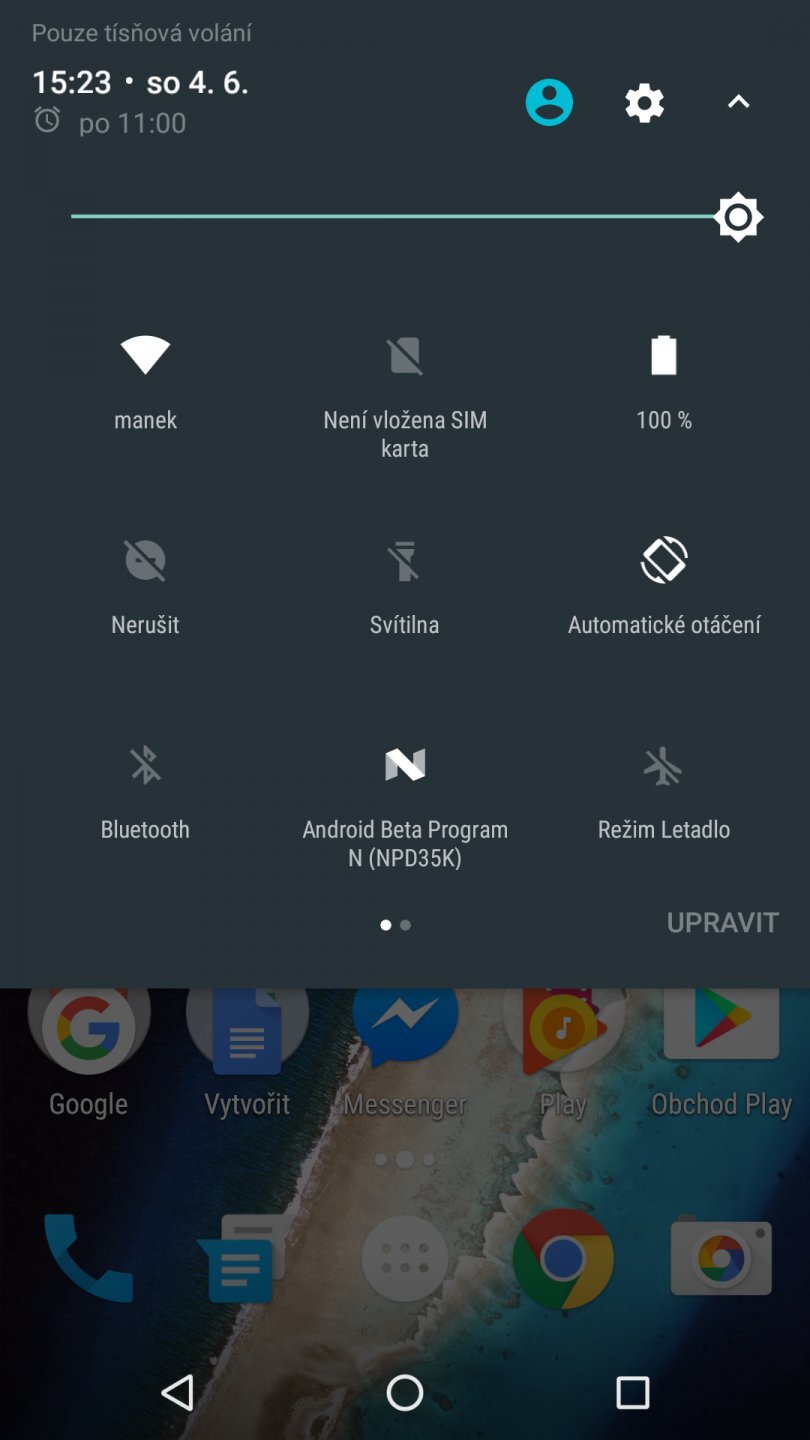Tap UPRAVIT to edit quick settings
The width and height of the screenshot is (810, 1440).
[x=722, y=922]
